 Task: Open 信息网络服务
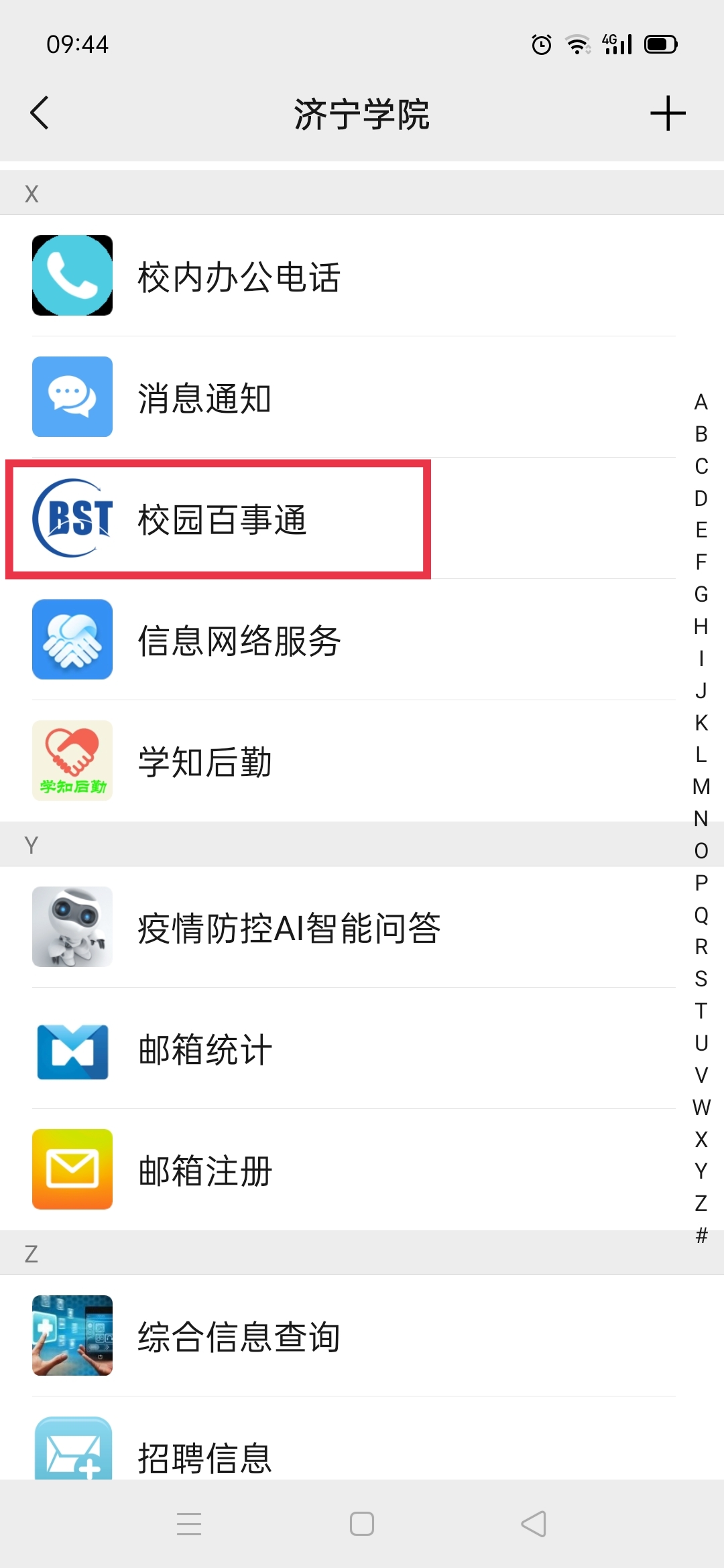coord(239,641)
